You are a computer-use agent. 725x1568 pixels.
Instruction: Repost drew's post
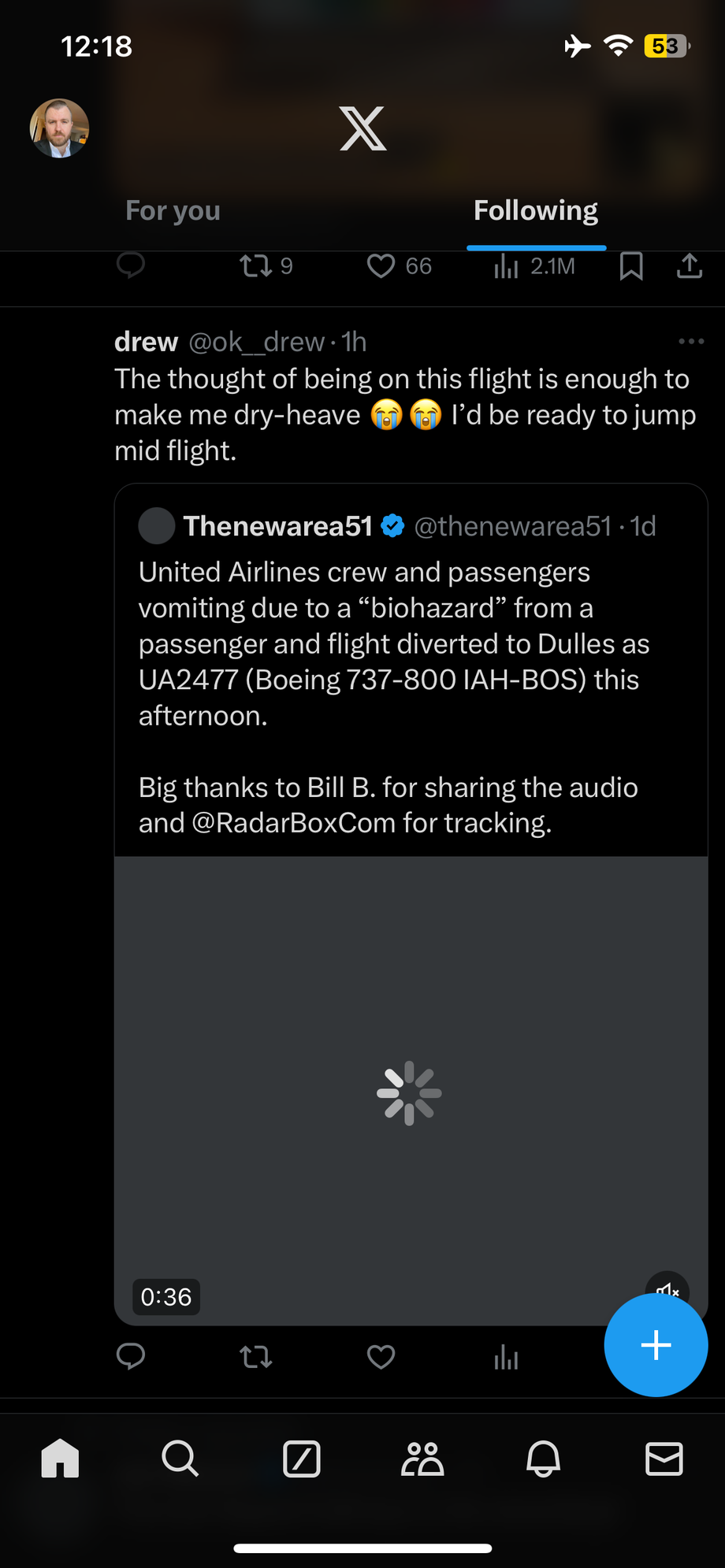(x=256, y=1356)
